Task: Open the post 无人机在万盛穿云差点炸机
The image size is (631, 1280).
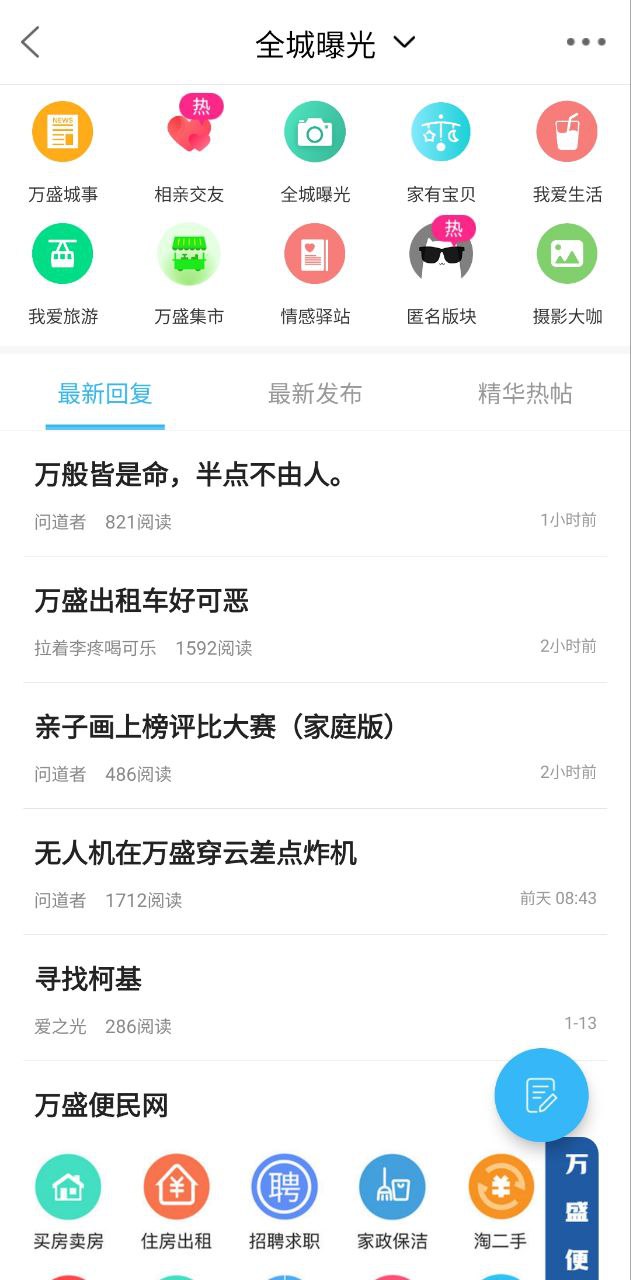Action: pos(315,872)
